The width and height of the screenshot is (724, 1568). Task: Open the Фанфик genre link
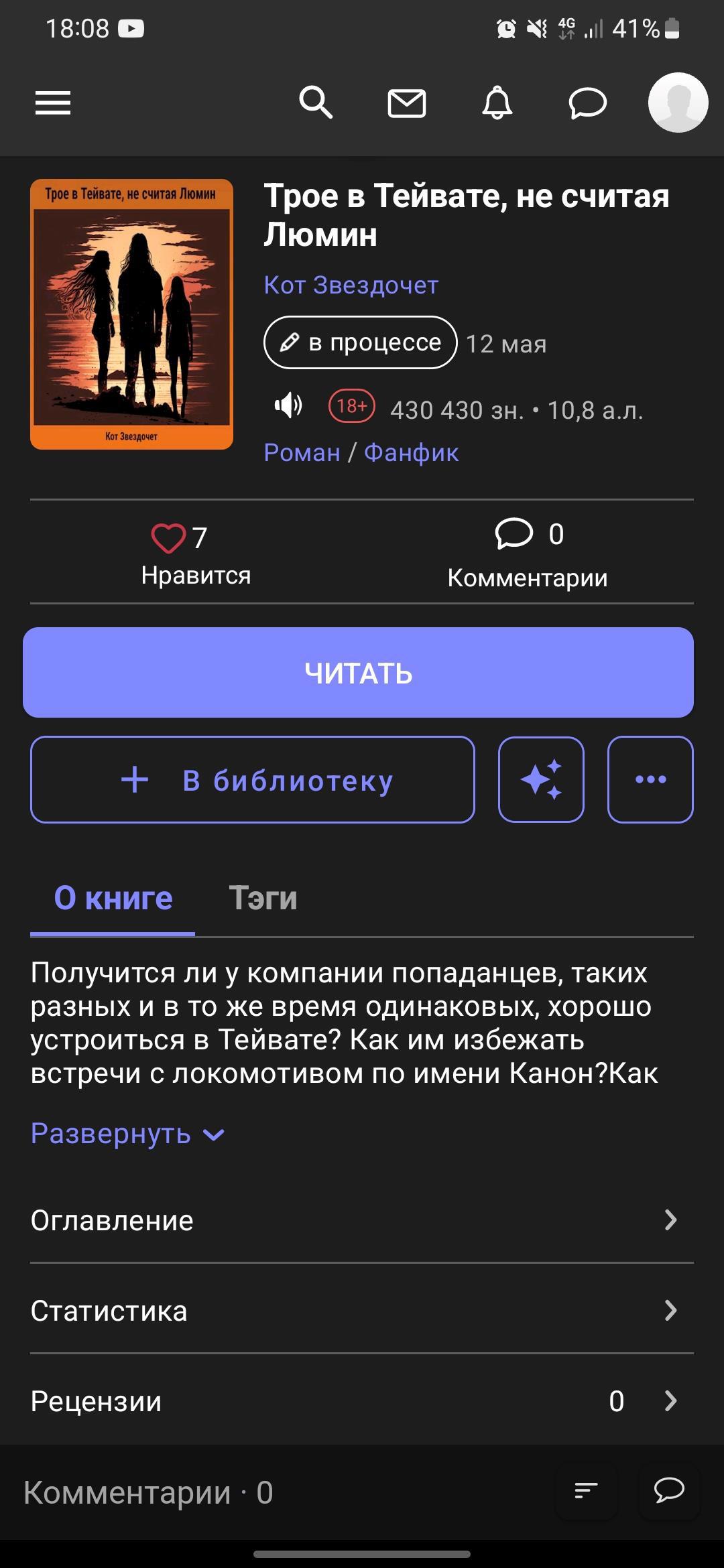pyautogui.click(x=411, y=453)
